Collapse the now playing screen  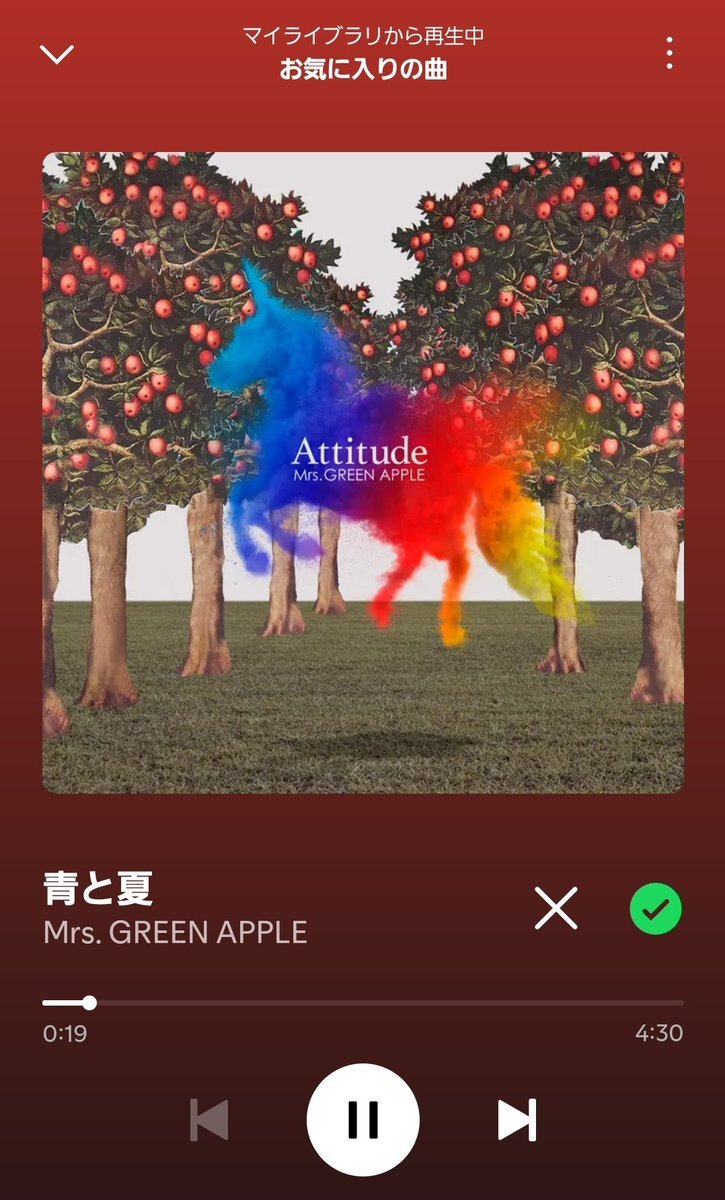56,53
